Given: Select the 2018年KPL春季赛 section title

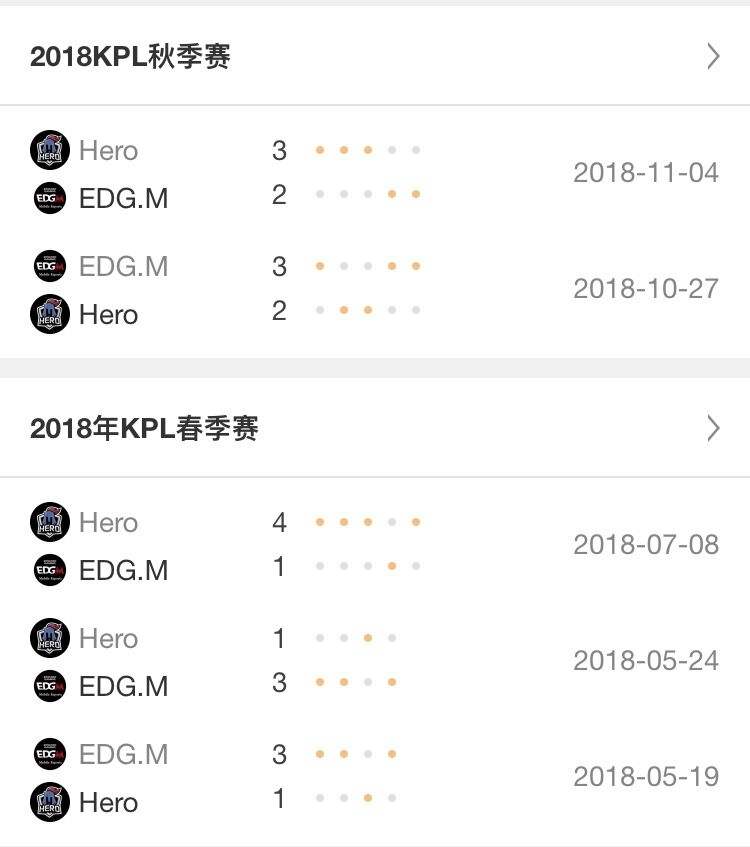Looking at the screenshot, I should click(x=148, y=428).
